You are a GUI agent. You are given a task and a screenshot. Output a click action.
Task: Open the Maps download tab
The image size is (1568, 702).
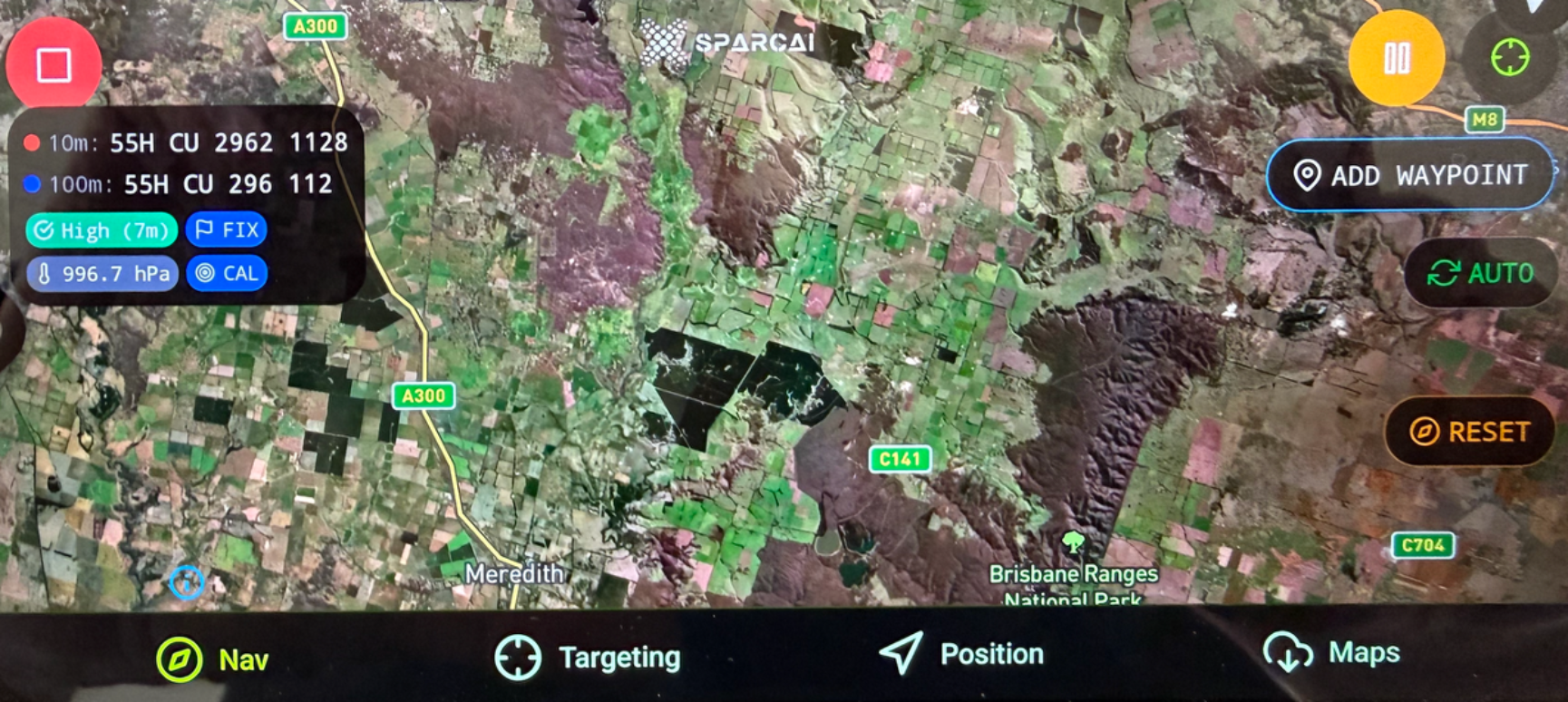pyautogui.click(x=1331, y=652)
